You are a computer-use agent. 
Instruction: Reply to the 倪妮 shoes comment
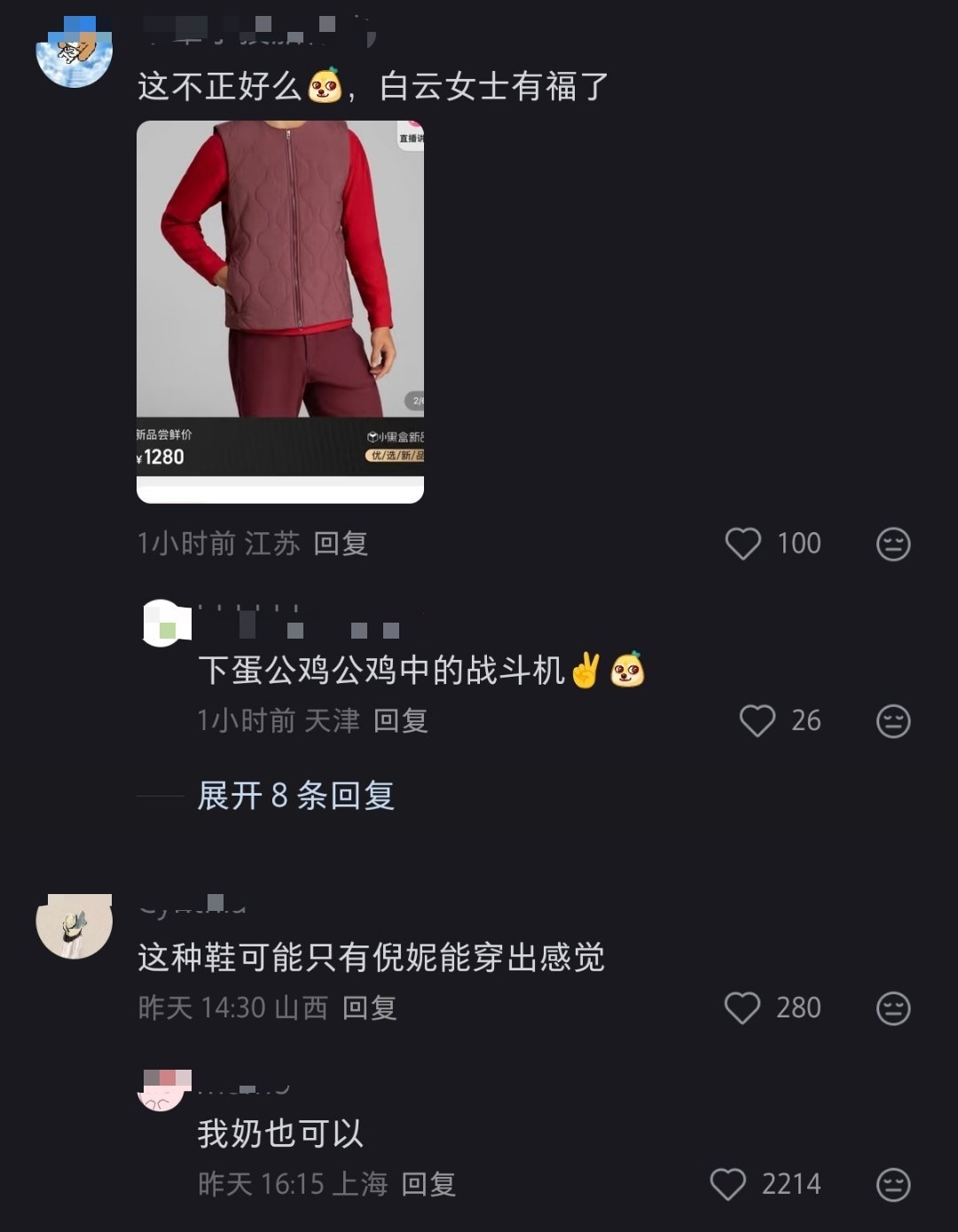pyautogui.click(x=371, y=1008)
